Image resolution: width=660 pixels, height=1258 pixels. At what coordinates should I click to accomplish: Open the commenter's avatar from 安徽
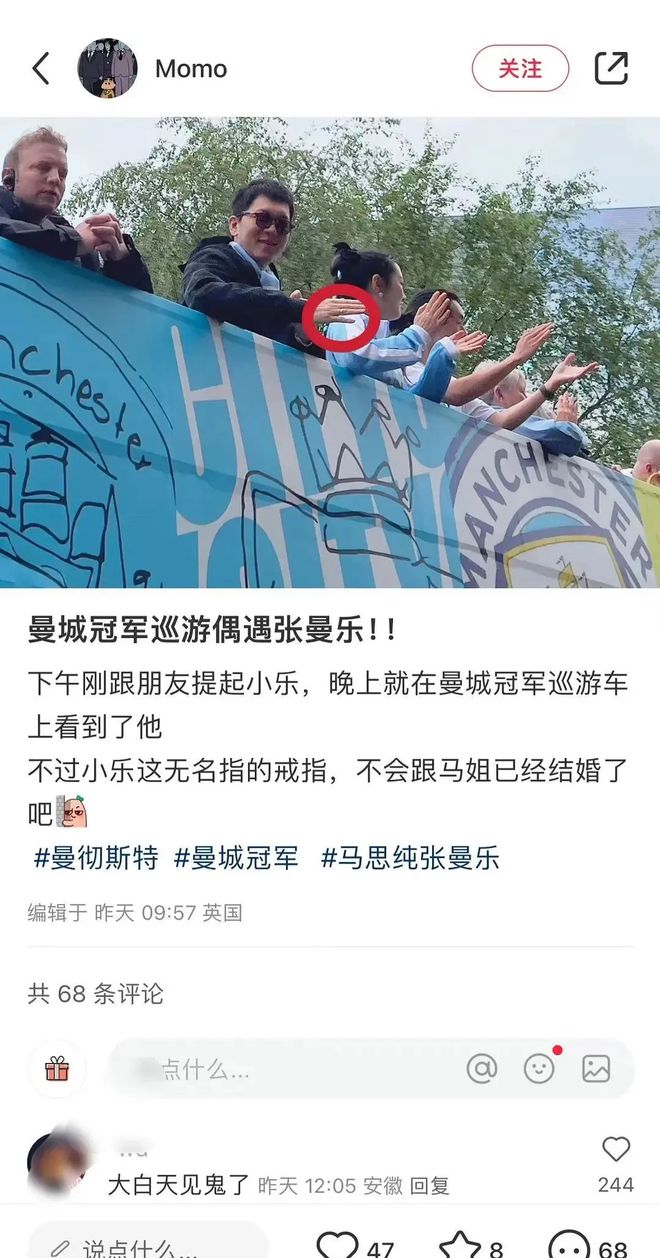coord(57,1162)
